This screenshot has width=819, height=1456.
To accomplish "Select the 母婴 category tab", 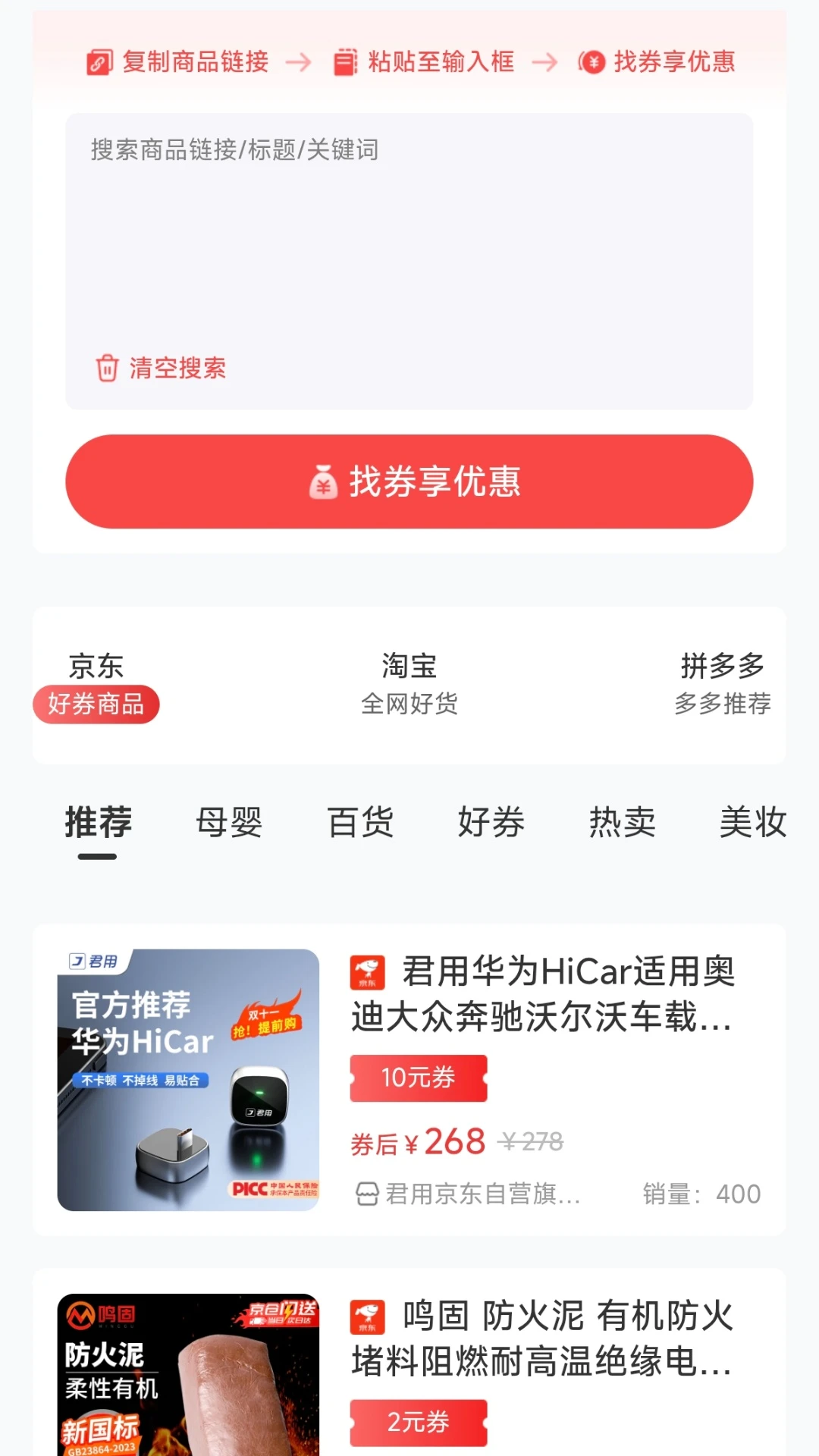I will 229,823.
